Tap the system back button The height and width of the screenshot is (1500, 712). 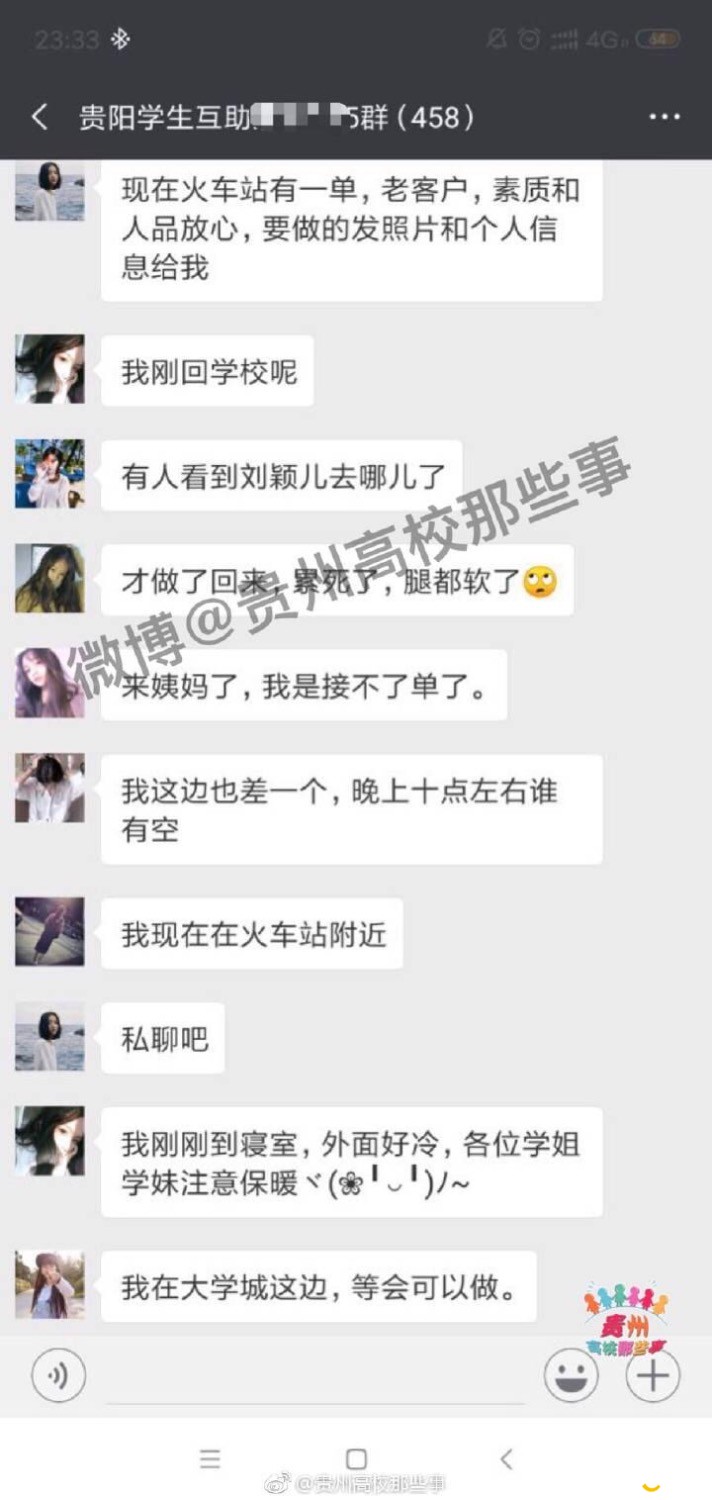click(506, 1459)
